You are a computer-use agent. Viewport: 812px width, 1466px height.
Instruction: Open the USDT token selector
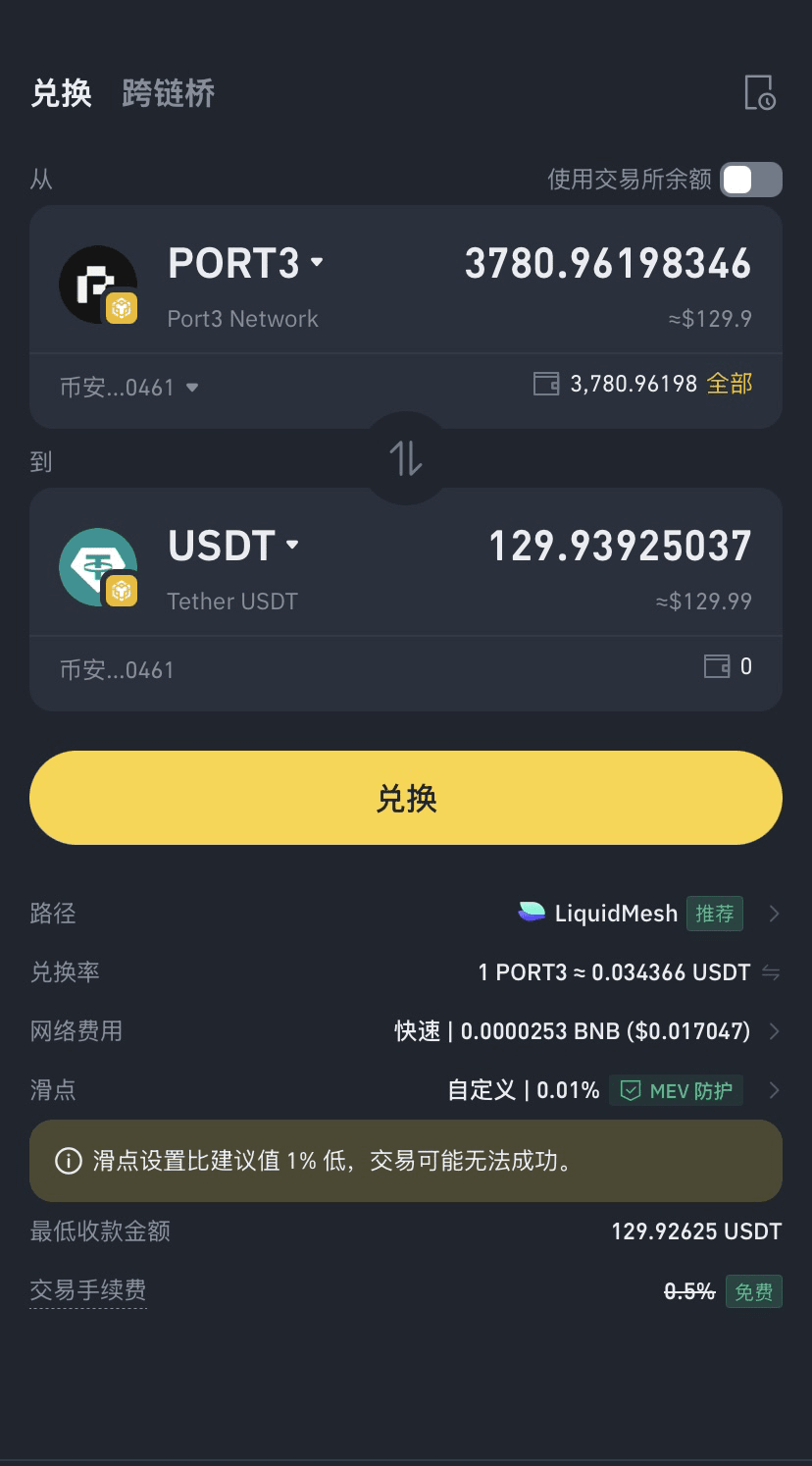[233, 546]
